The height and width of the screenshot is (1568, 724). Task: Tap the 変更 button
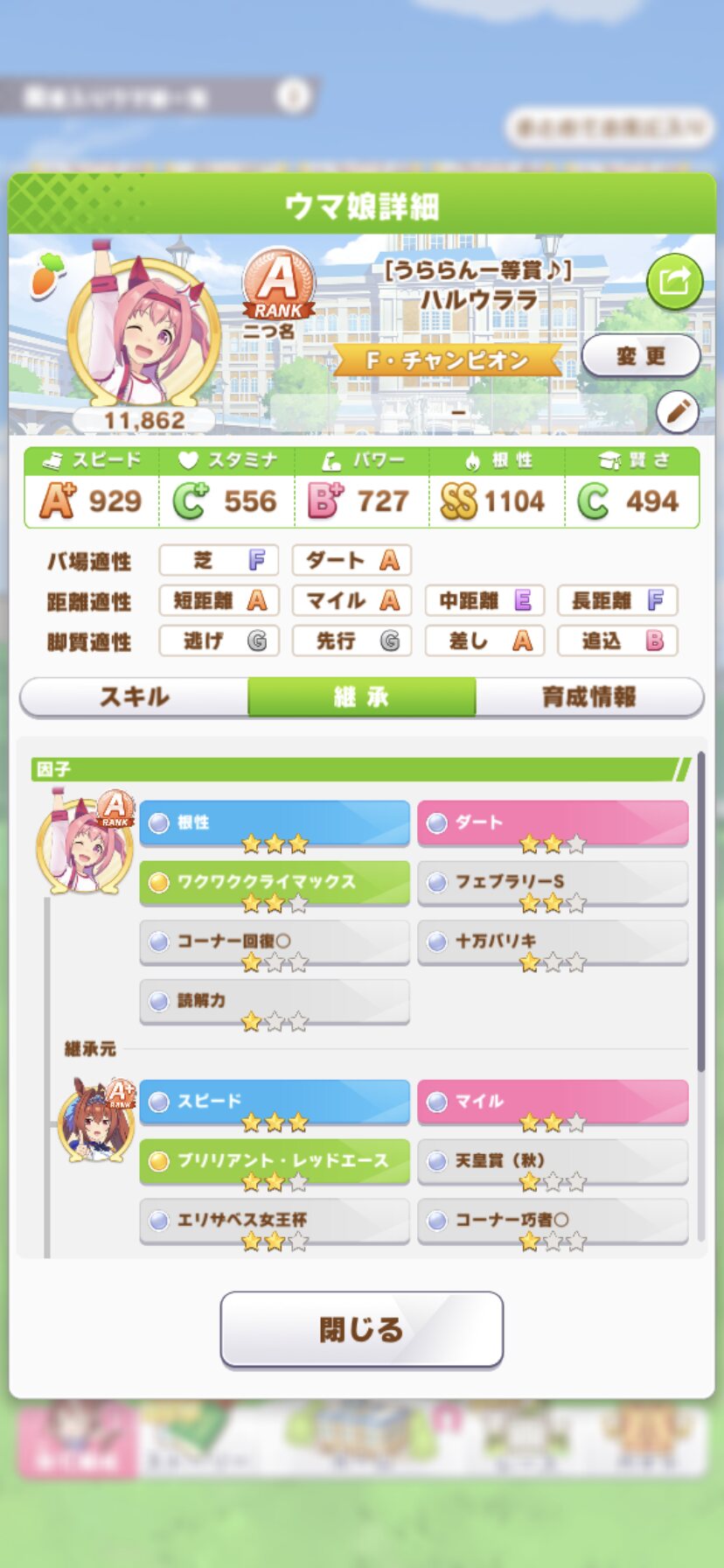pyautogui.click(x=640, y=356)
